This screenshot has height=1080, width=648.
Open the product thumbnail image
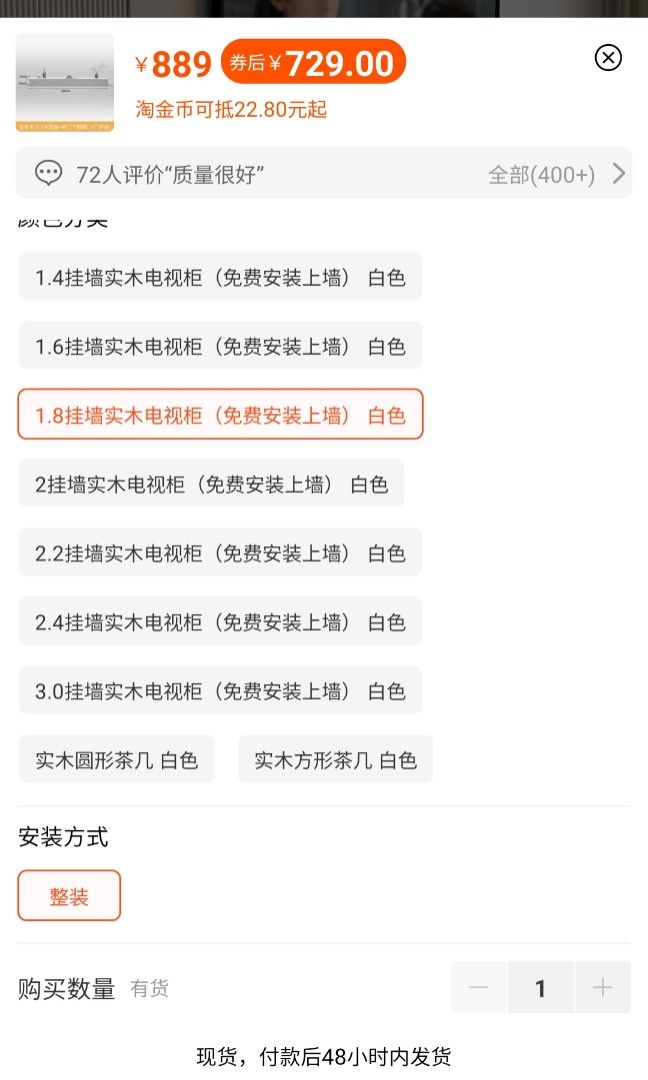[x=65, y=83]
